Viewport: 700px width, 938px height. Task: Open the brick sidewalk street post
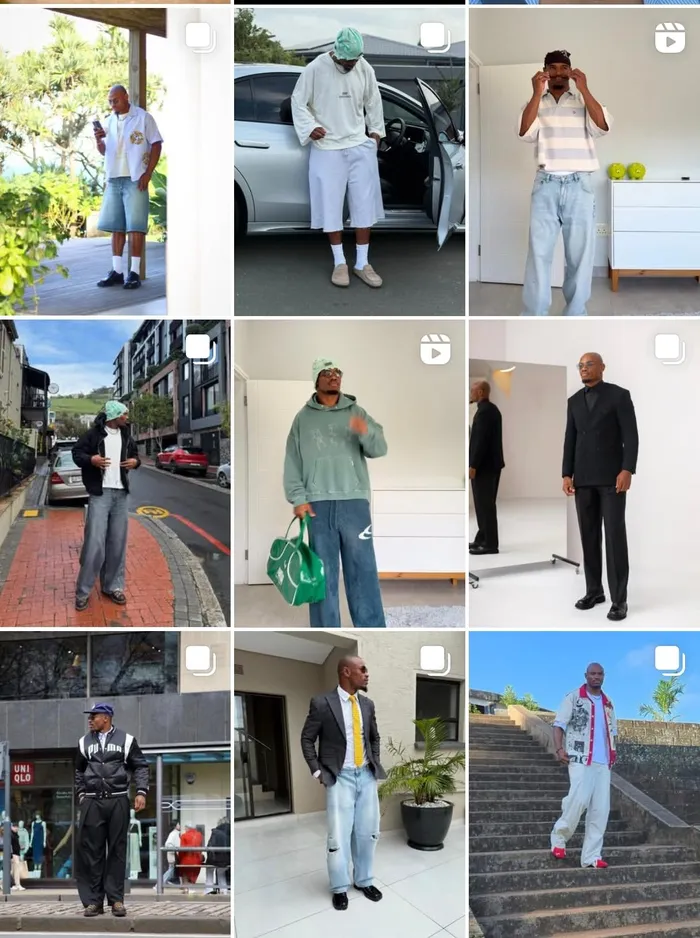pos(115,473)
